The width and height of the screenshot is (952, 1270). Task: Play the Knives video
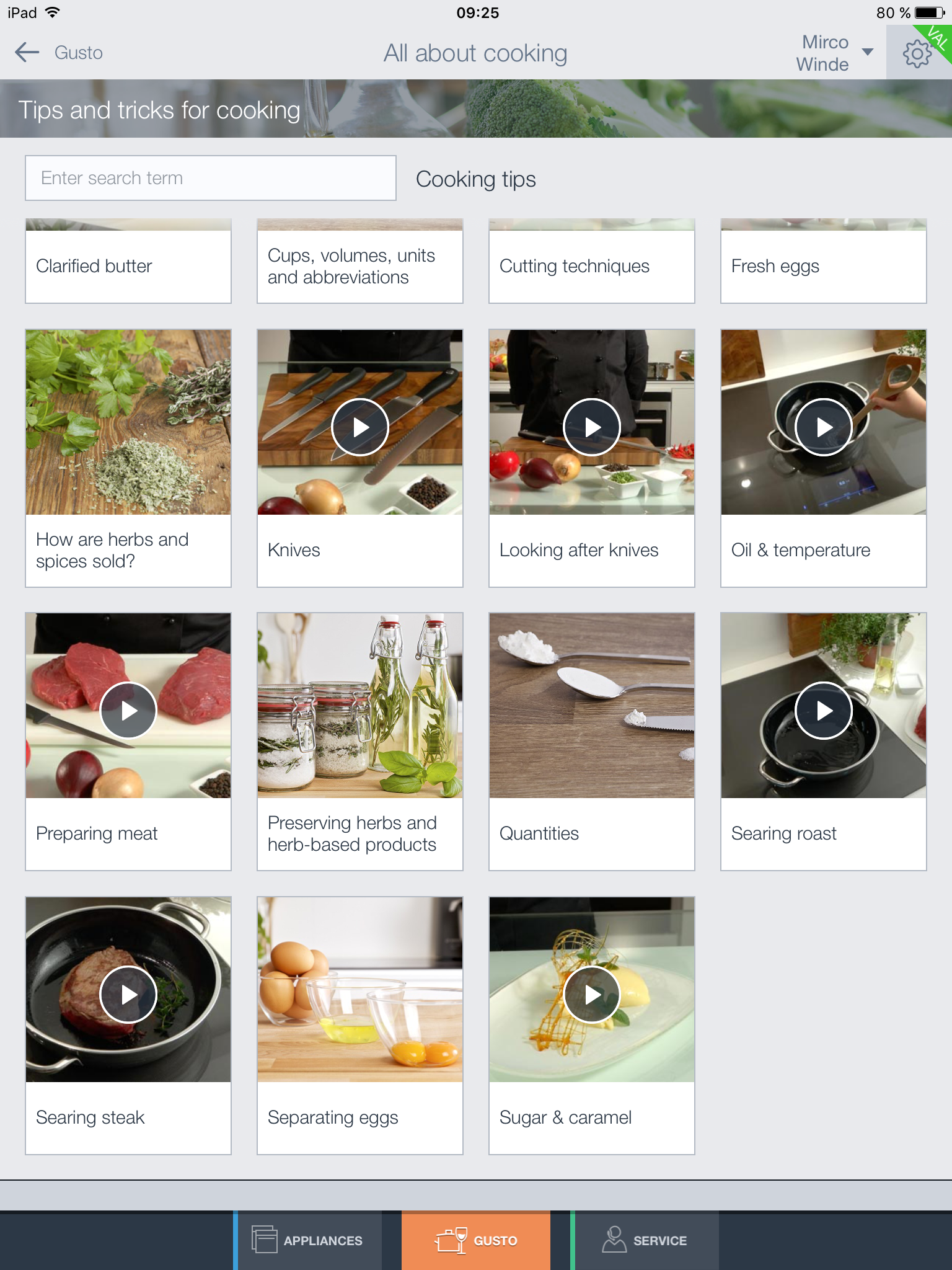(x=360, y=427)
